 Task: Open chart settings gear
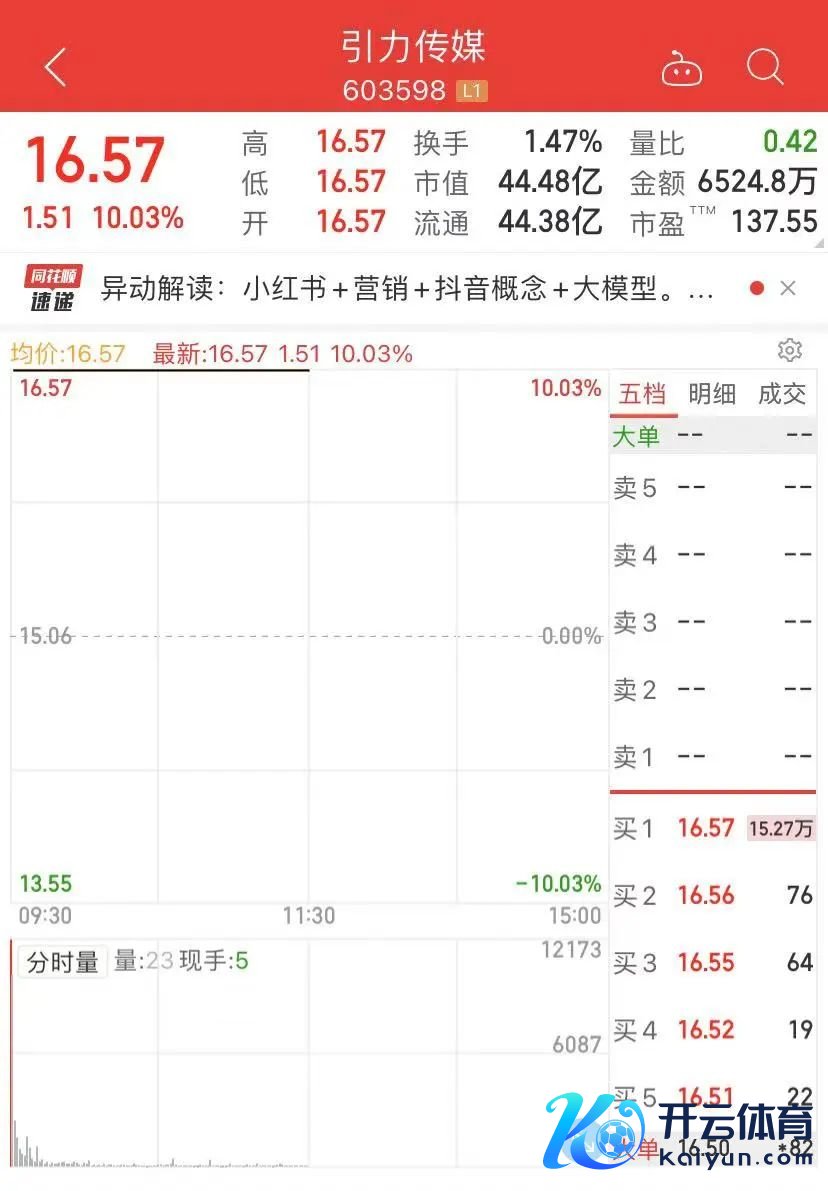click(790, 350)
